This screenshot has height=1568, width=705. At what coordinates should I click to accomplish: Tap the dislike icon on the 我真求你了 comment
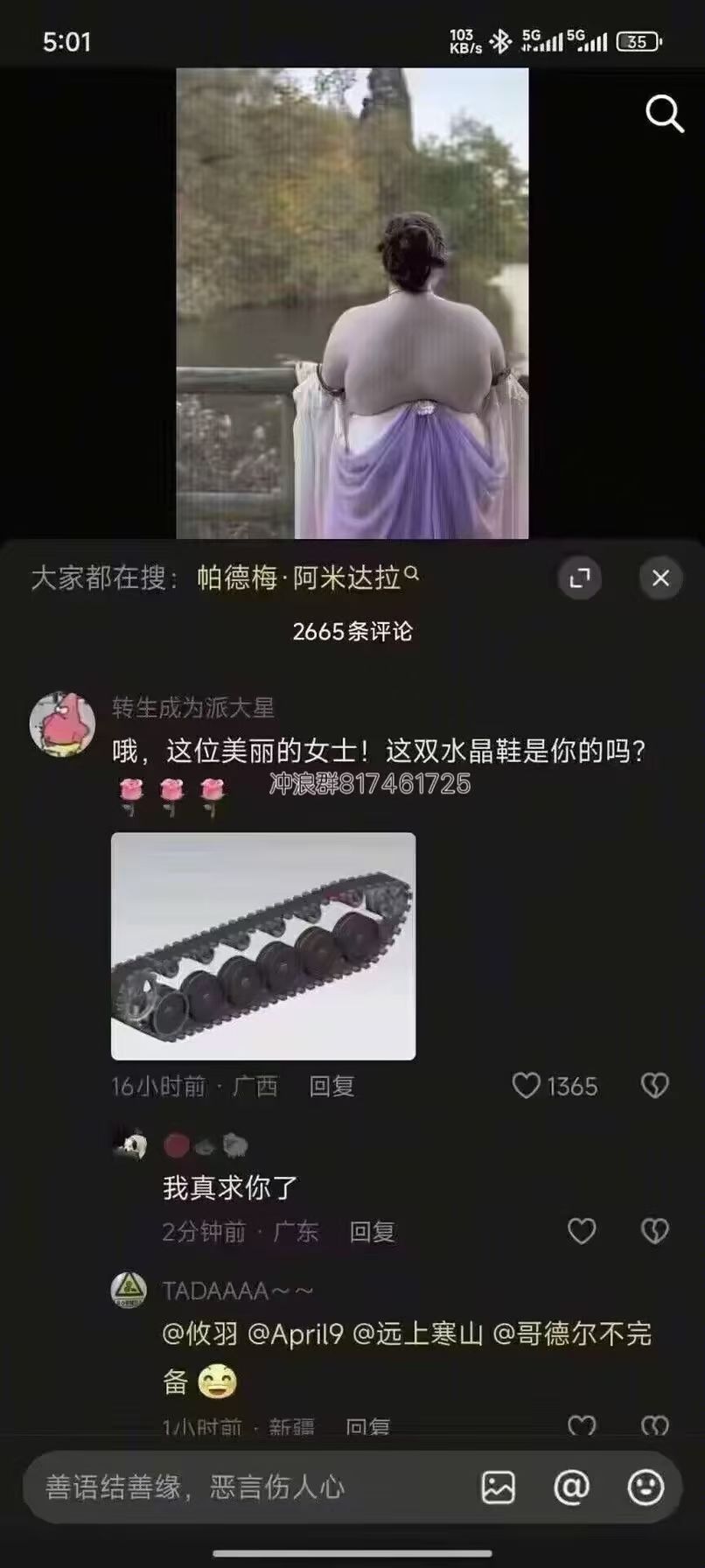(654, 1230)
